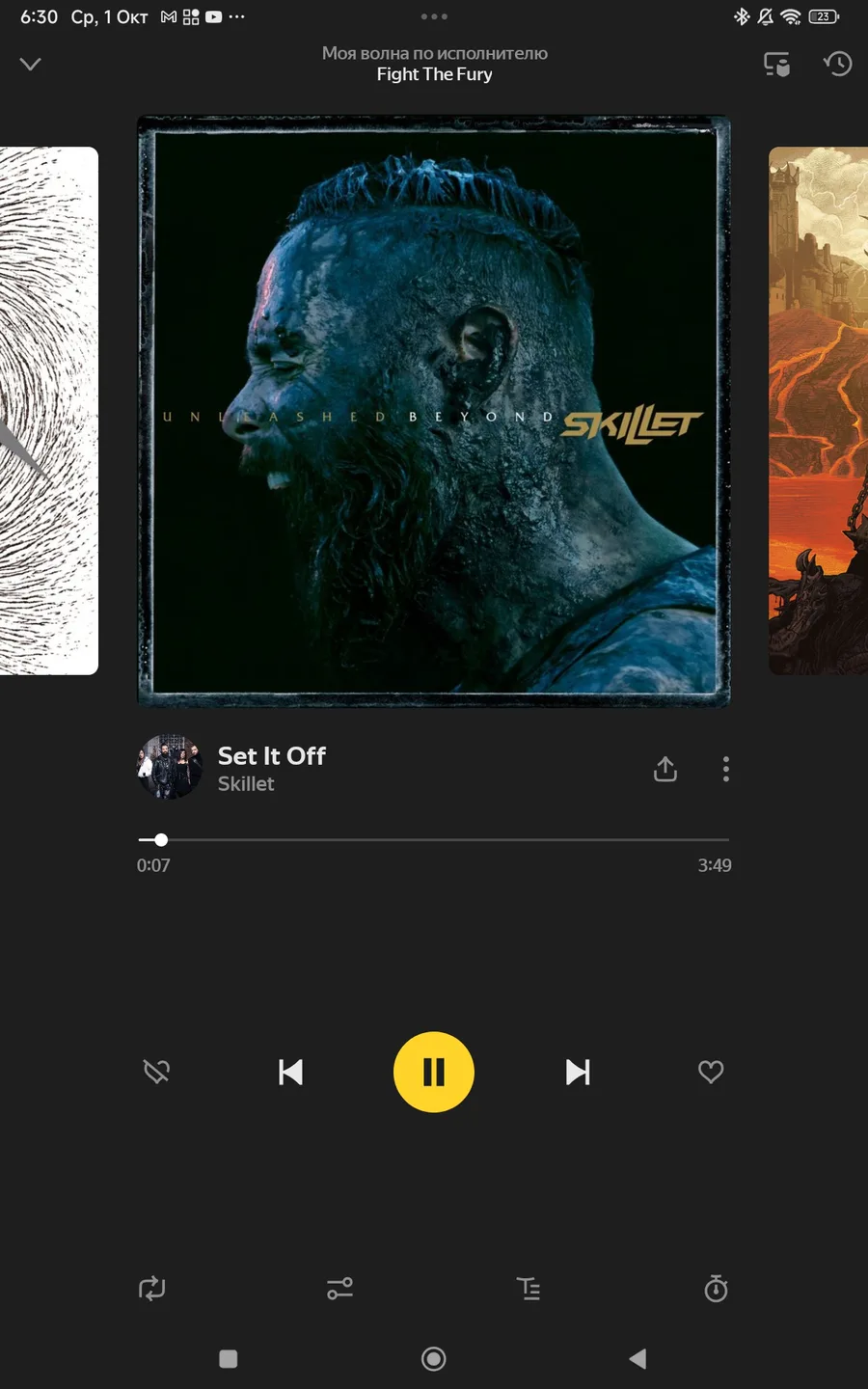Image resolution: width=868 pixels, height=1389 pixels.
Task: Like Set It Off with the heart
Action: coord(711,1072)
